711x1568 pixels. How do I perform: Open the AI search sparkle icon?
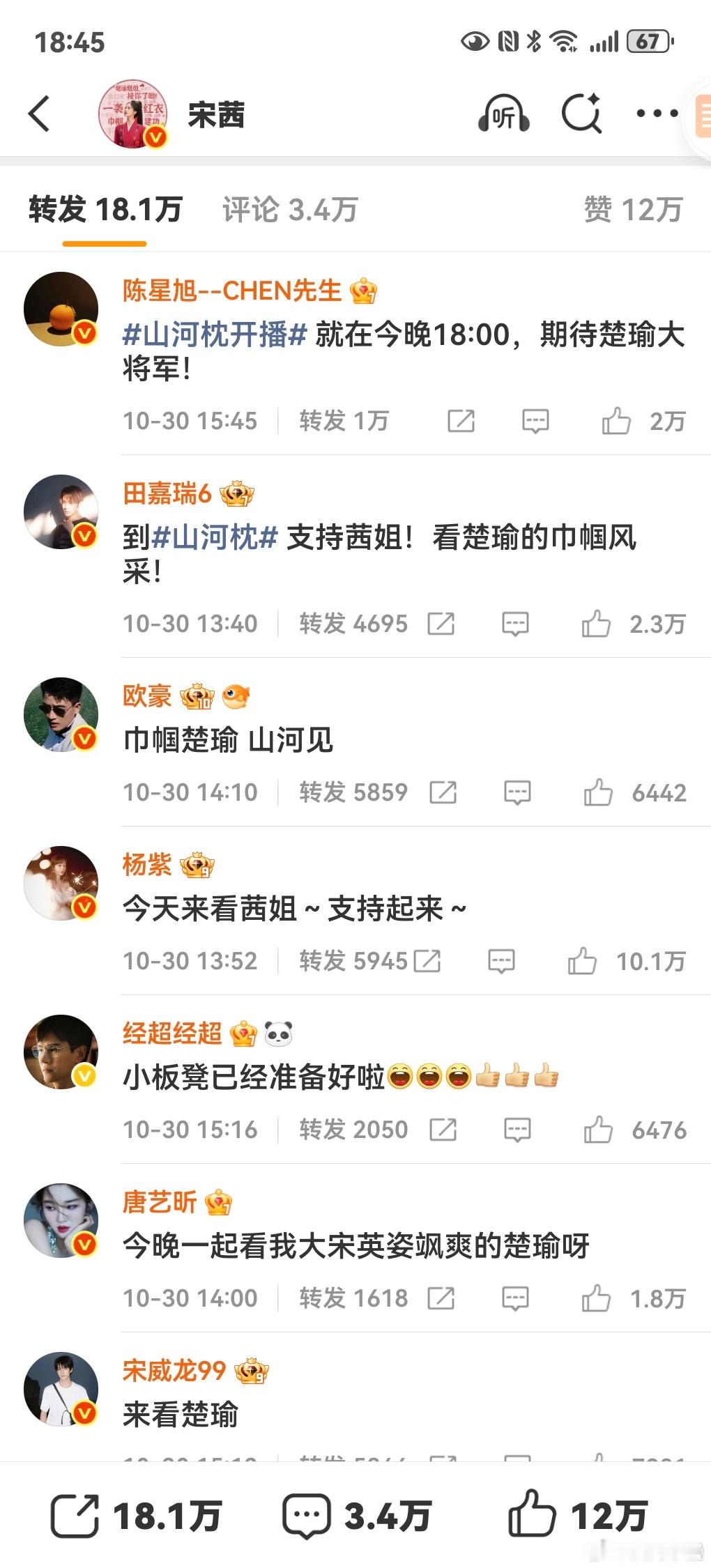[583, 113]
